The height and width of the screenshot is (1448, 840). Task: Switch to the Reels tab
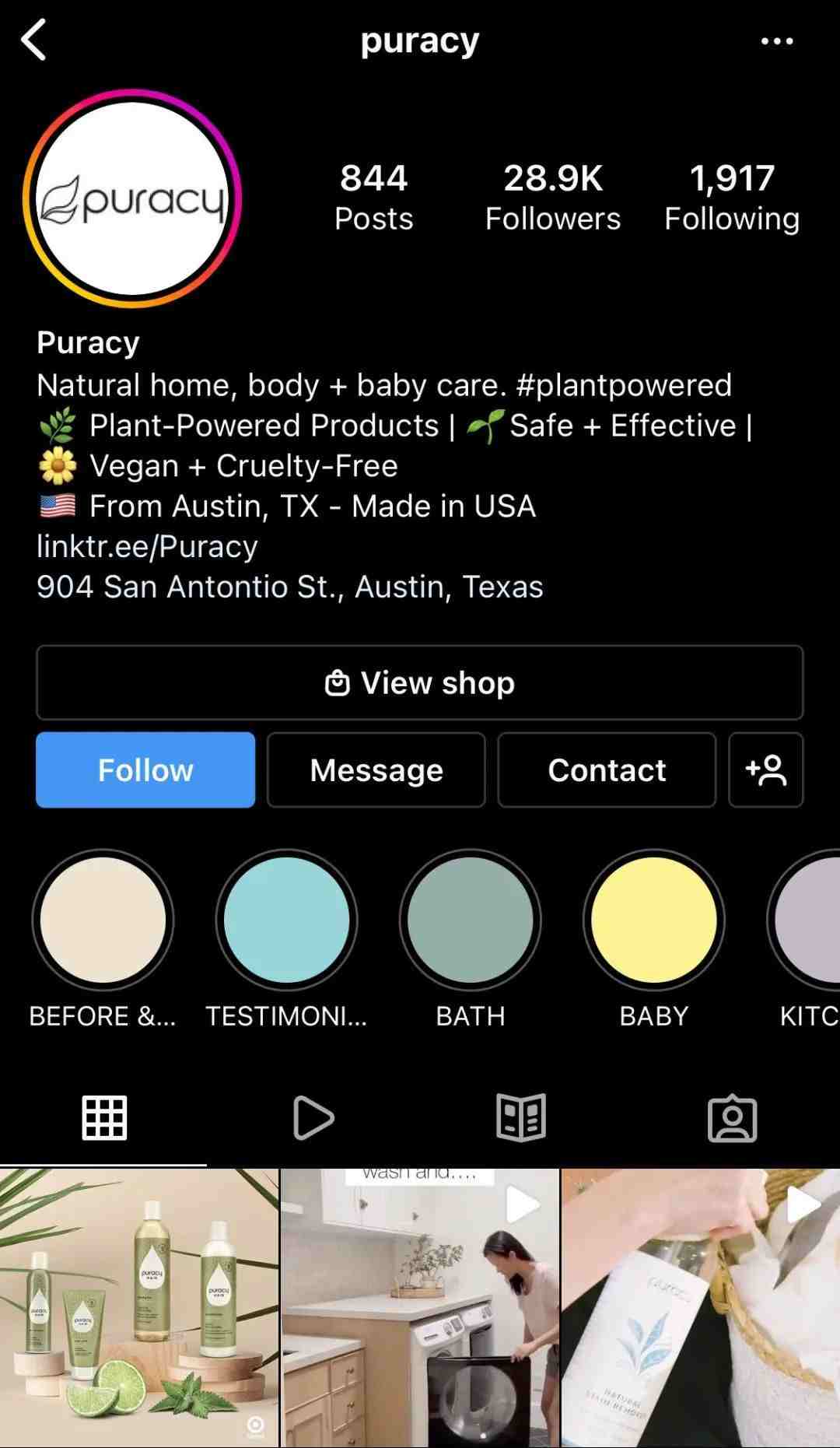(313, 1118)
